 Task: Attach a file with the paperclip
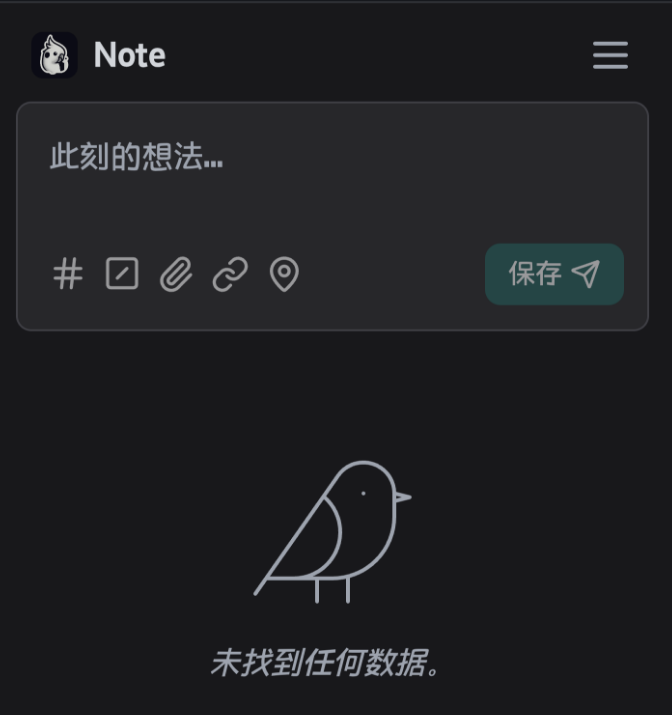pyautogui.click(x=176, y=274)
